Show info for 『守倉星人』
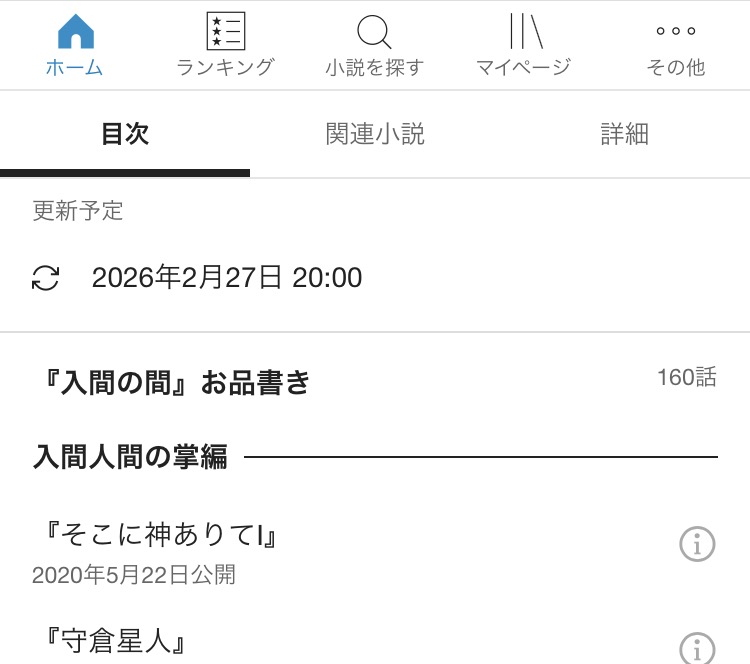This screenshot has width=750, height=664. pyautogui.click(x=697, y=648)
